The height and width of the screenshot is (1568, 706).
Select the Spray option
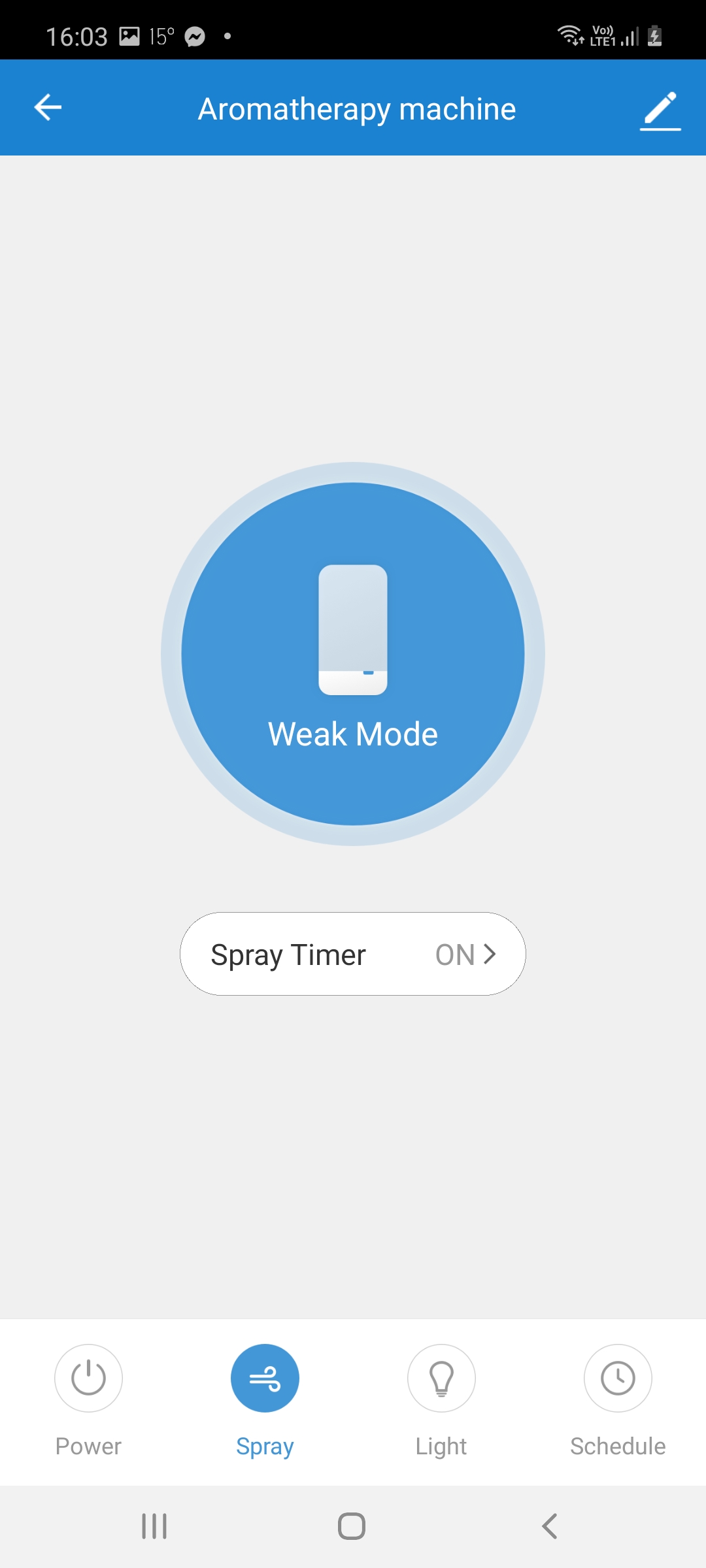click(265, 1378)
